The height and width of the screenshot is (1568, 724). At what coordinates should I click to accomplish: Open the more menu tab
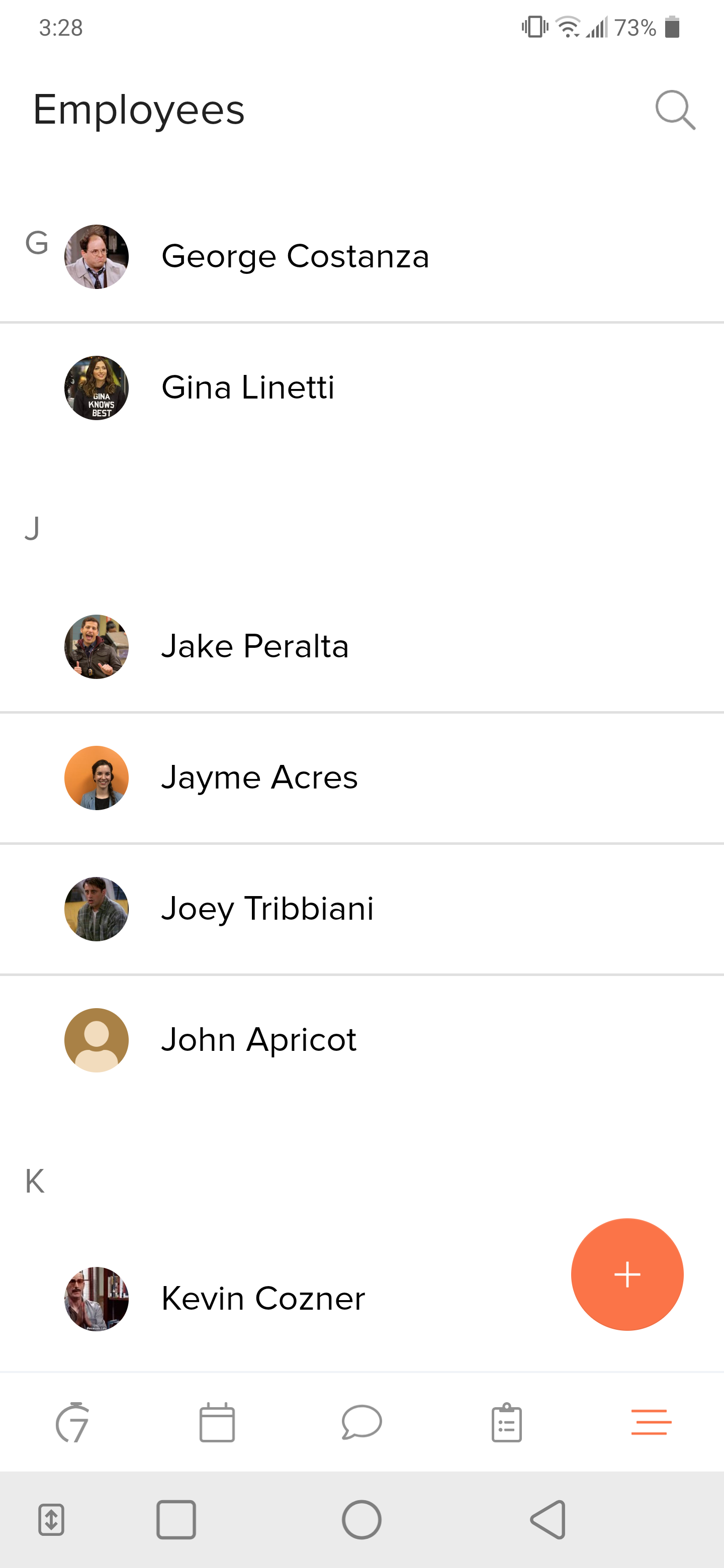pos(651,1423)
